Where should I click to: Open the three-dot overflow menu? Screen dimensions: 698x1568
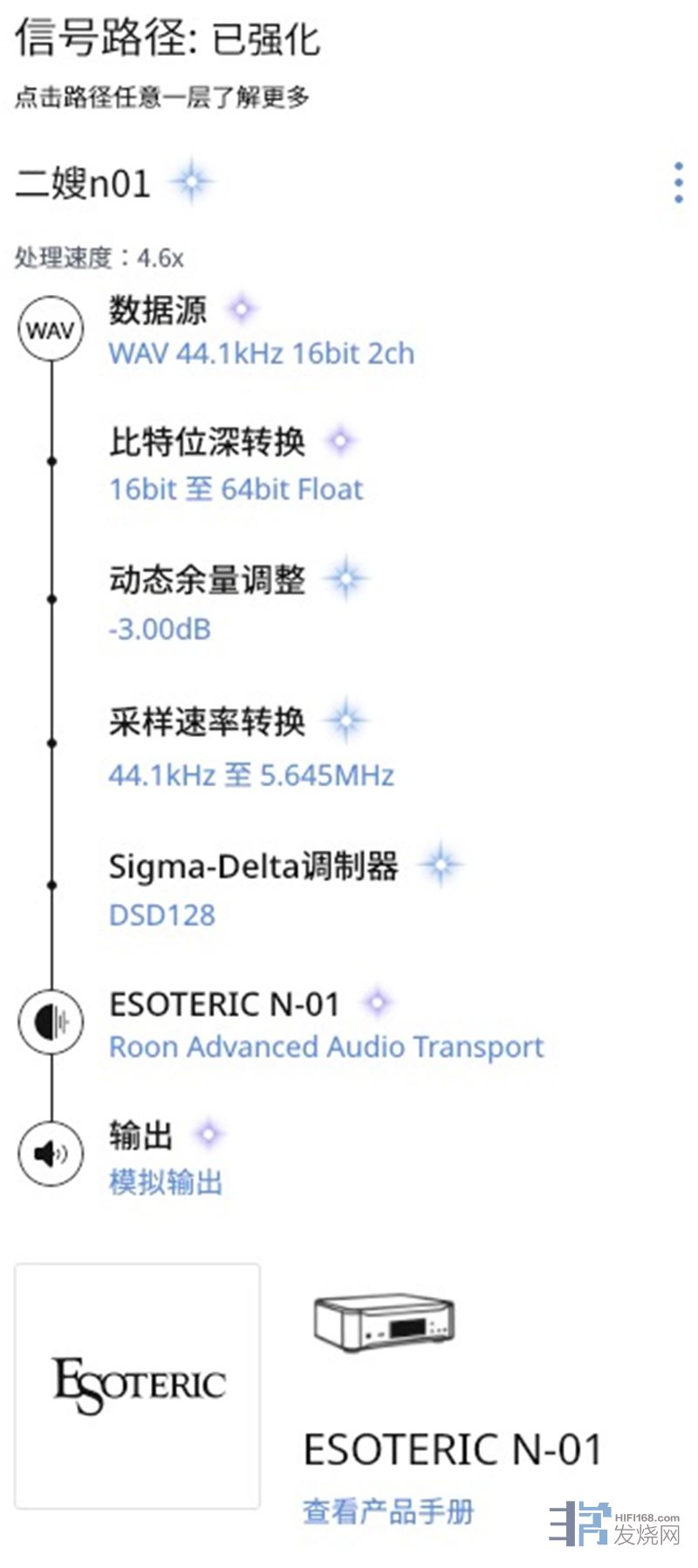pos(679,183)
